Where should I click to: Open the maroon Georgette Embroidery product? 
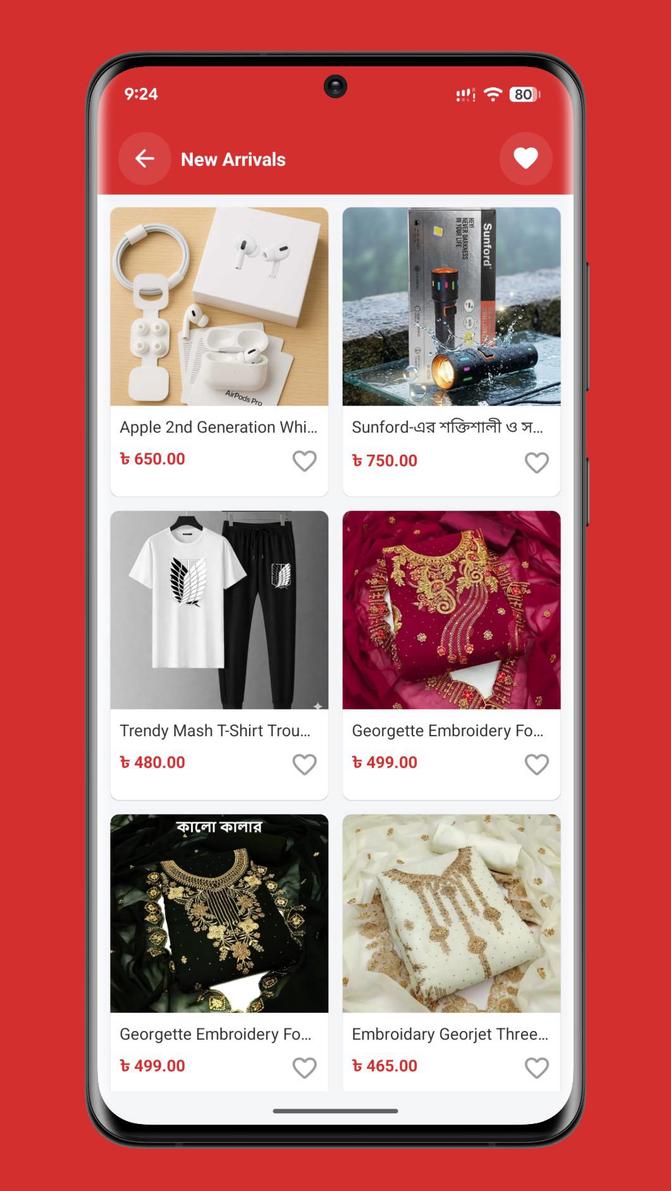[x=451, y=610]
